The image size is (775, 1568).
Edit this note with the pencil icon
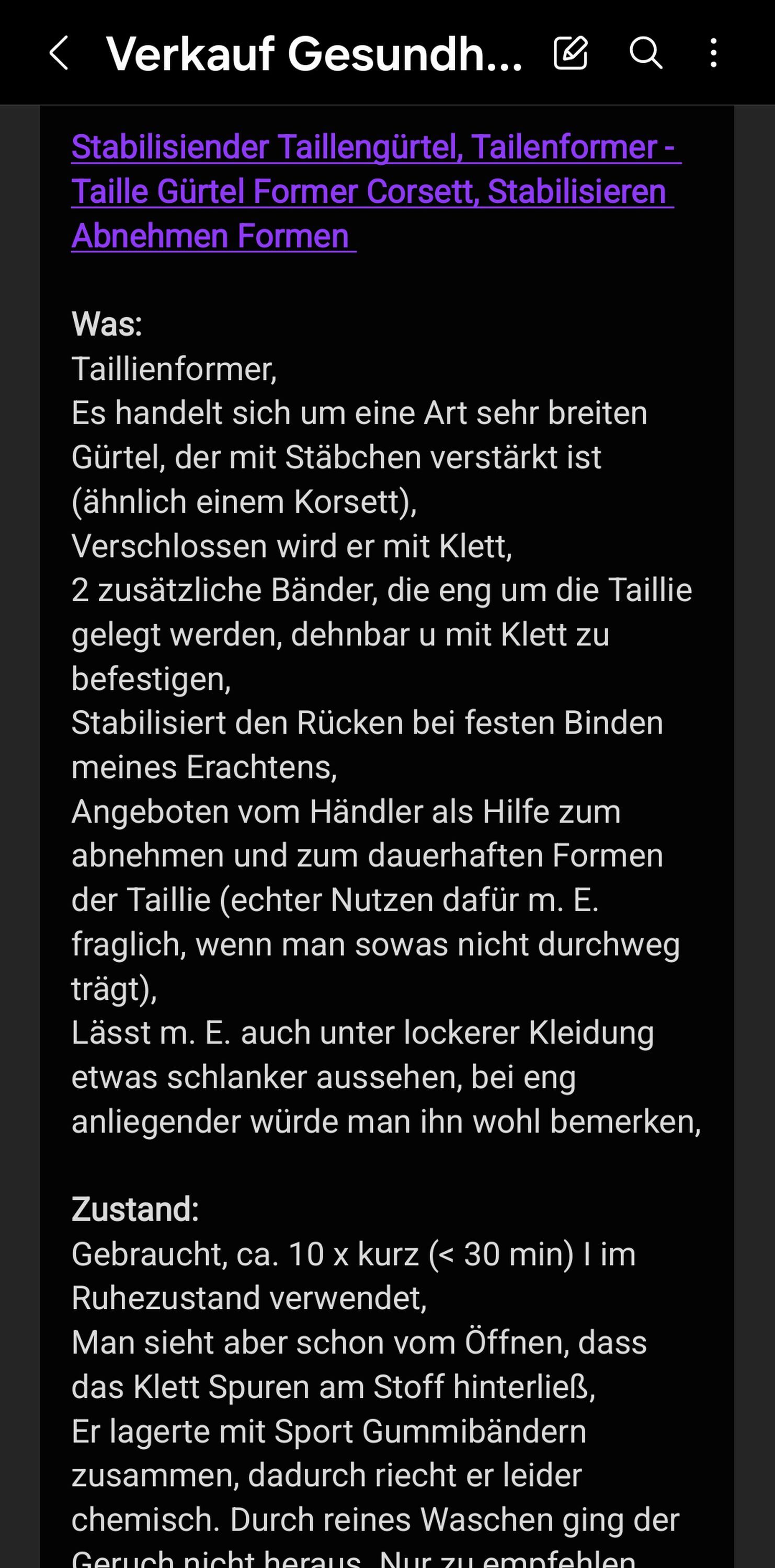571,52
